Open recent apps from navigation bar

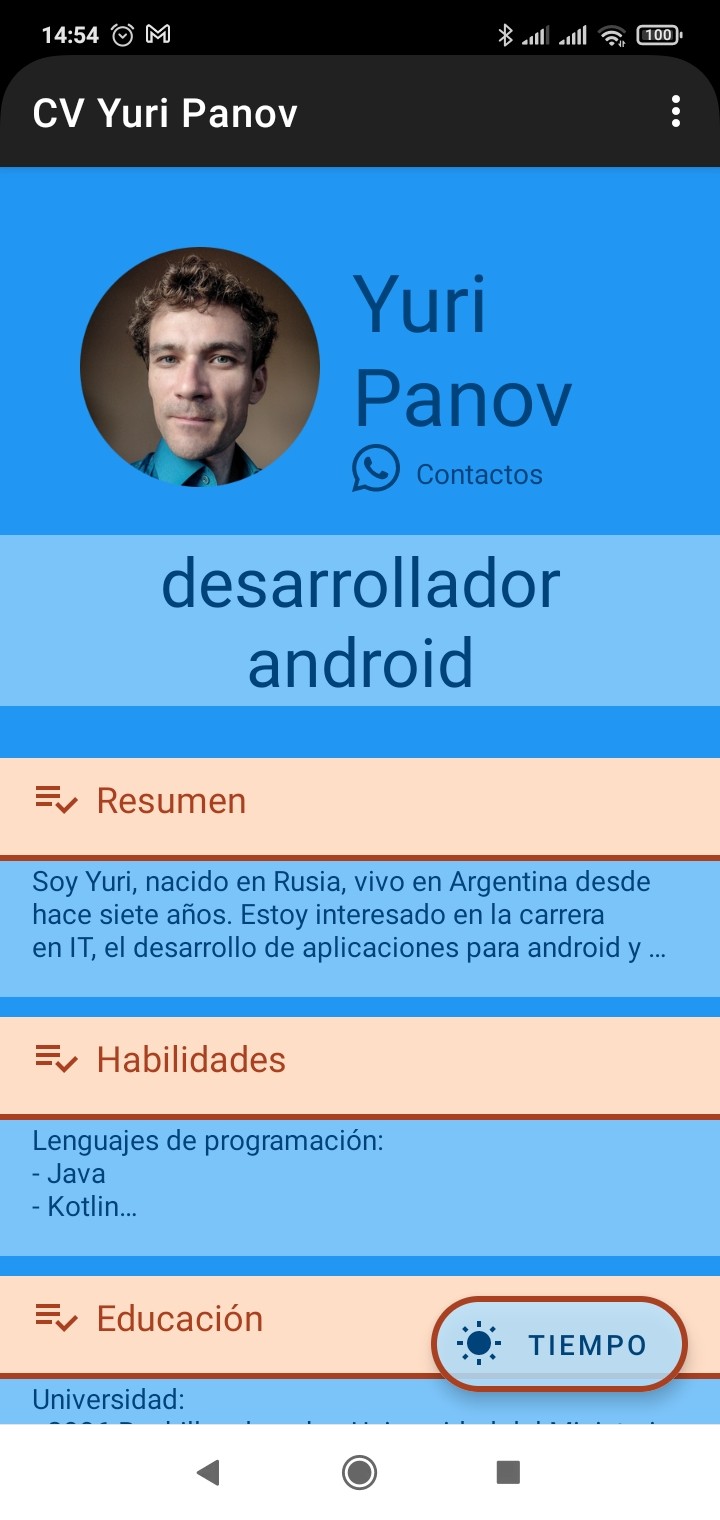[x=510, y=1472]
